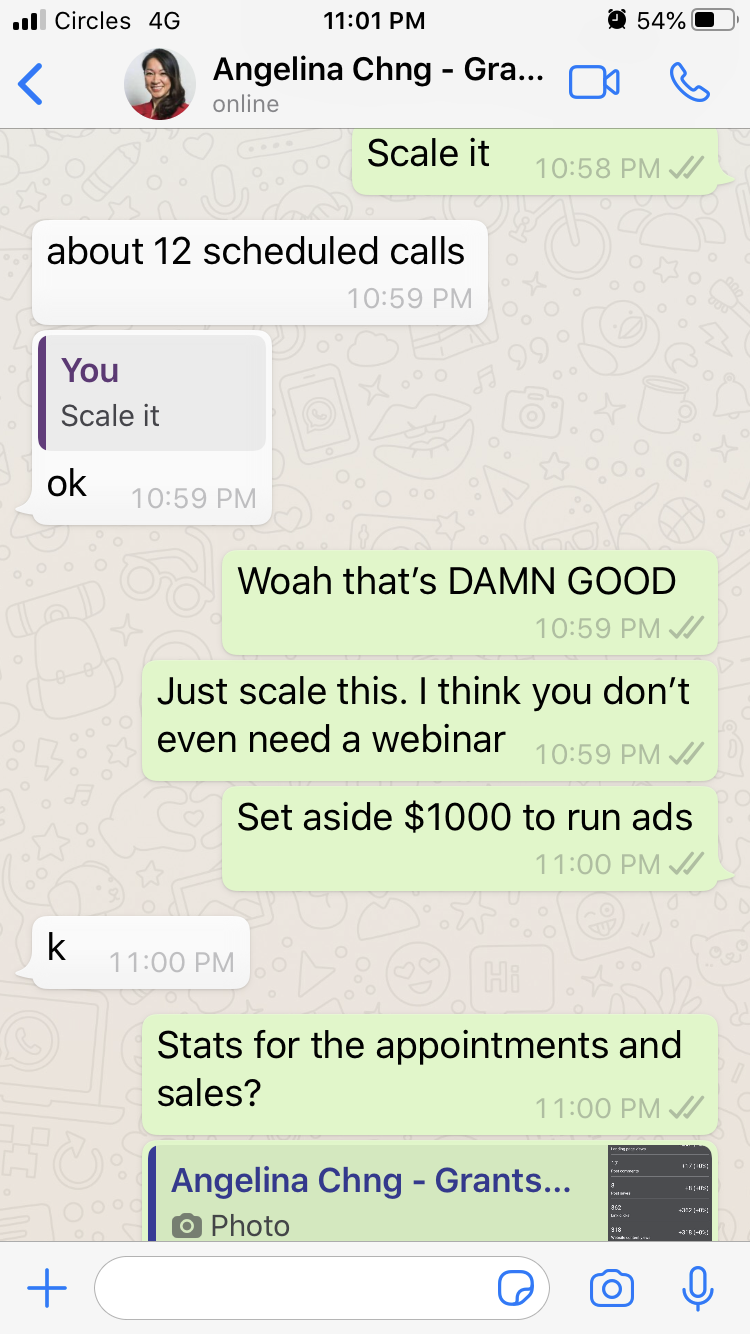
Task: Go back to the chats list
Action: [x=32, y=84]
